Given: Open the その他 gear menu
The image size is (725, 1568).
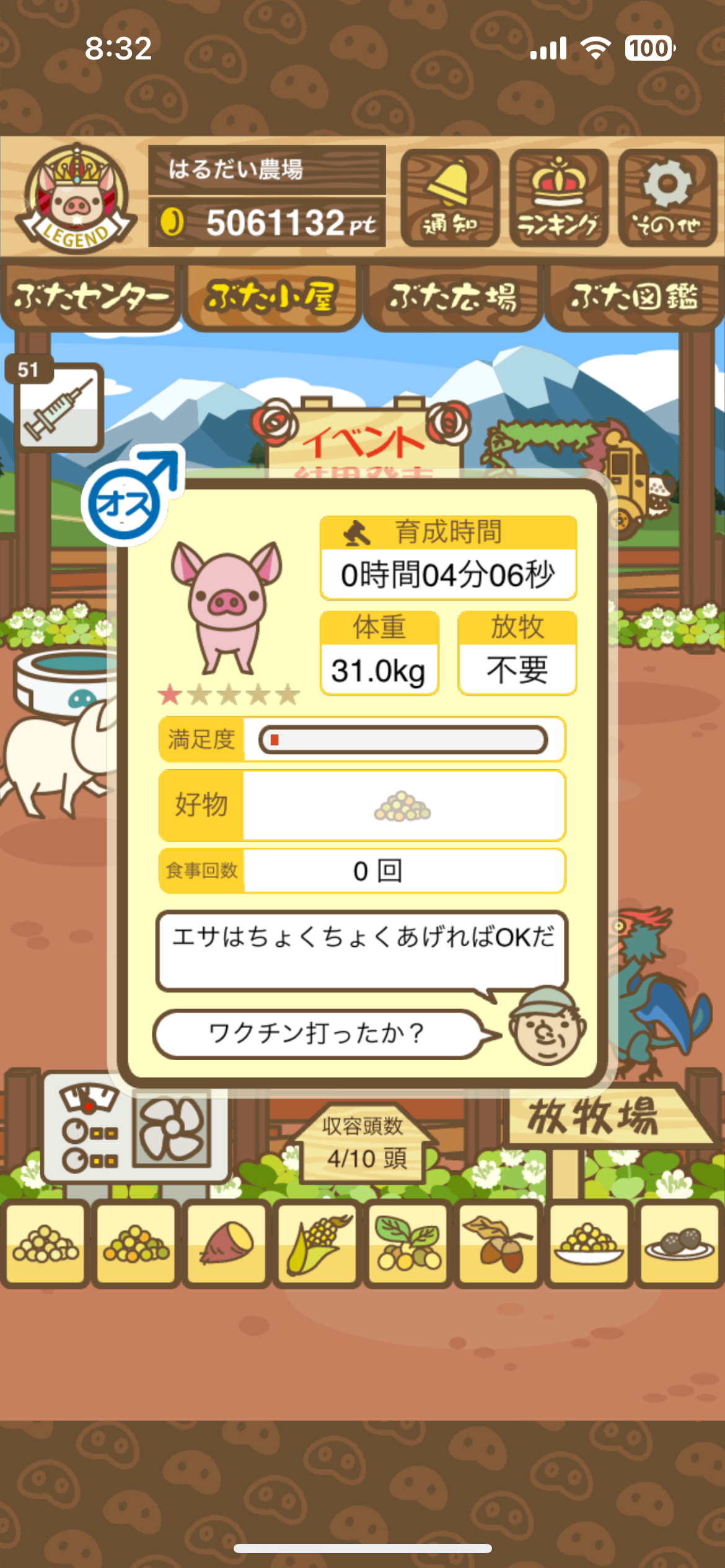Looking at the screenshot, I should click(667, 198).
